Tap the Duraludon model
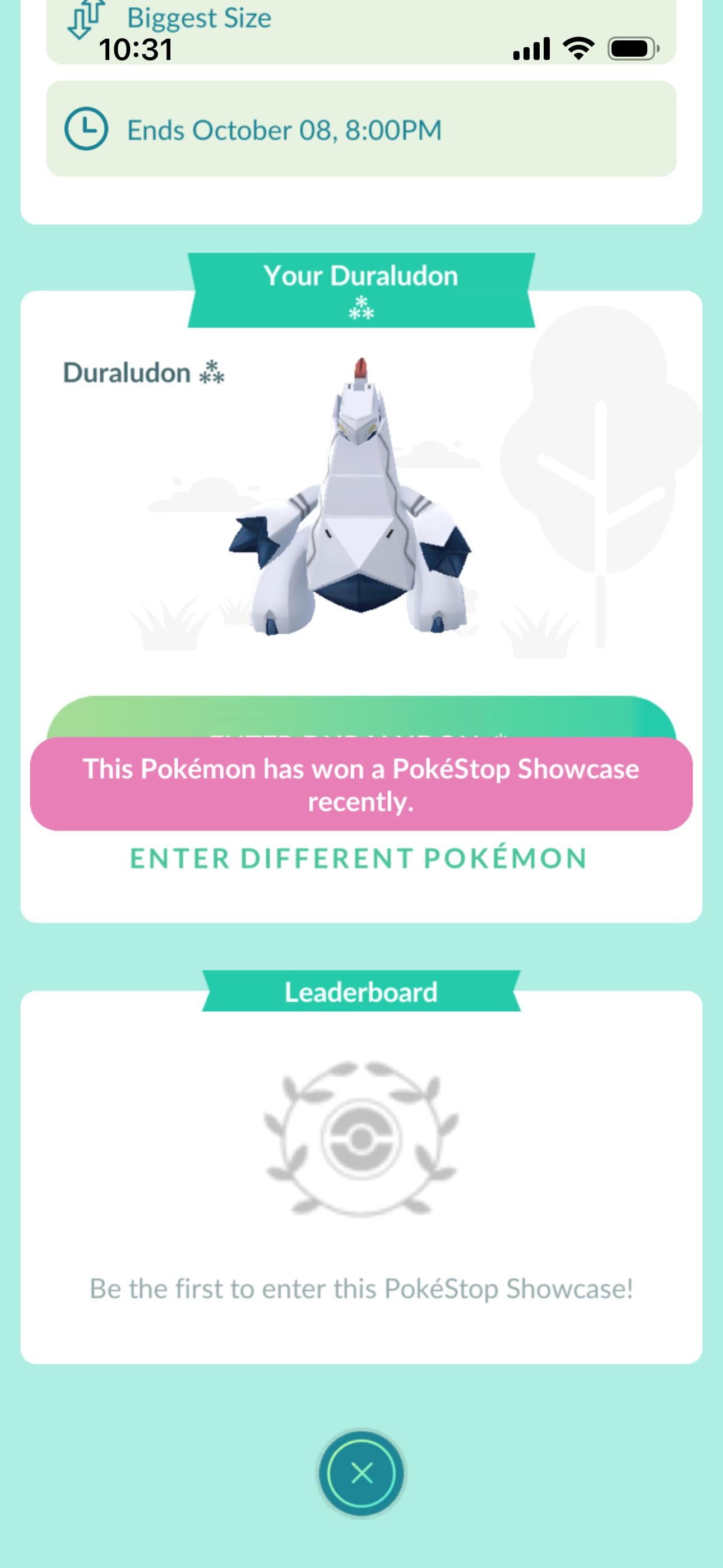The width and height of the screenshot is (723, 1568). (350, 497)
